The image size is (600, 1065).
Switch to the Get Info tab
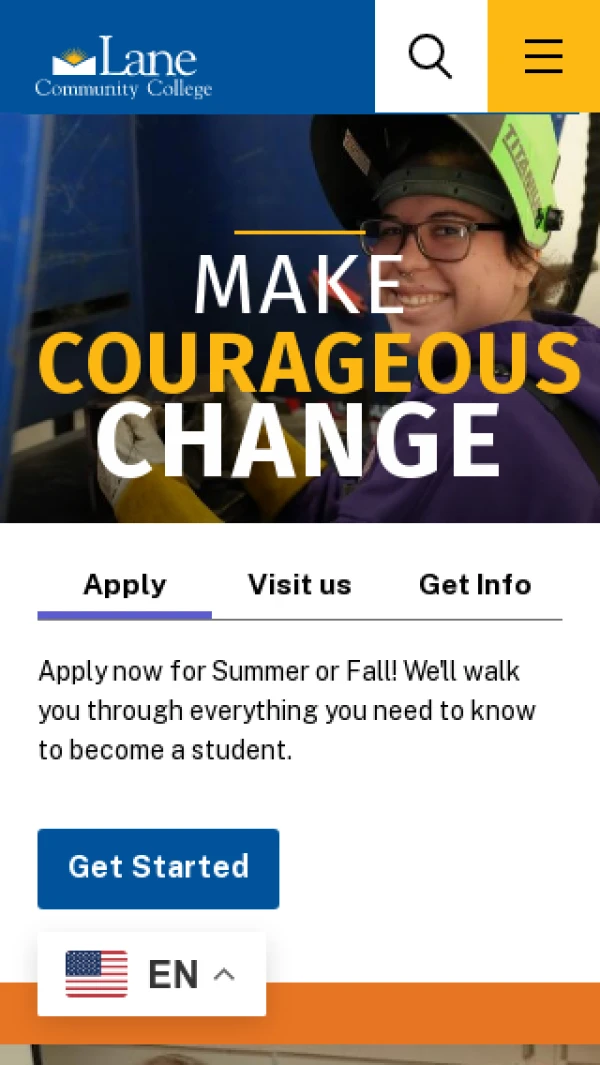coord(474,585)
